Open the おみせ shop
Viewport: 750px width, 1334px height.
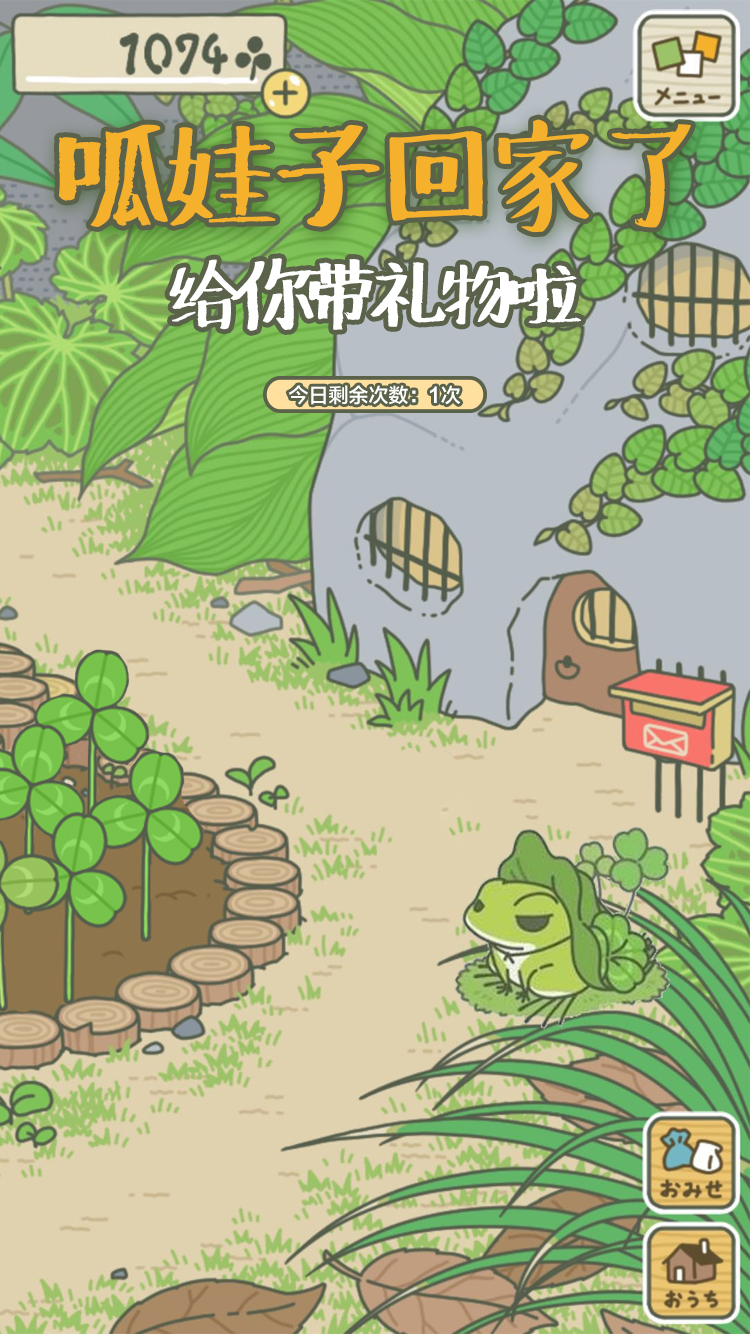pos(691,1162)
